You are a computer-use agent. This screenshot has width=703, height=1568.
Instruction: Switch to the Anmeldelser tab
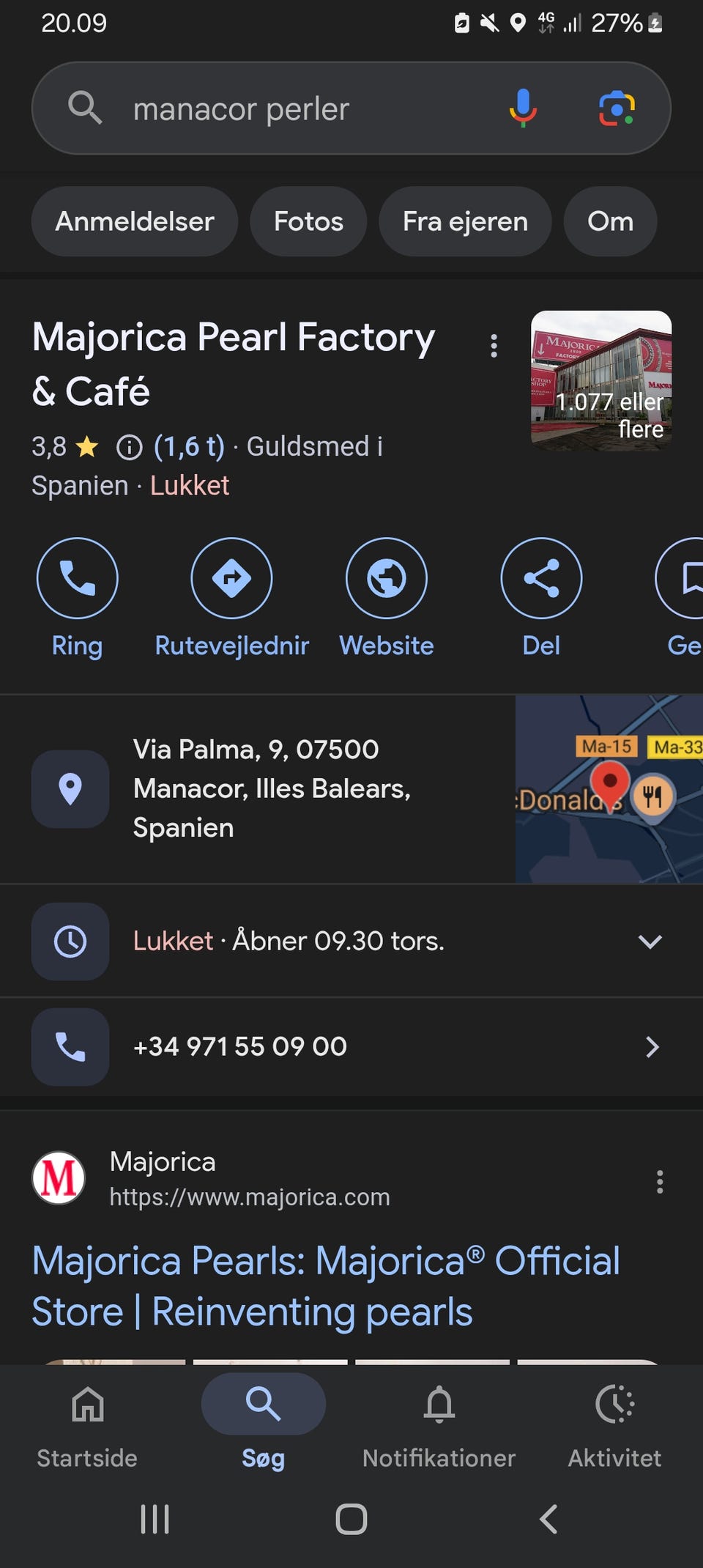click(x=134, y=221)
